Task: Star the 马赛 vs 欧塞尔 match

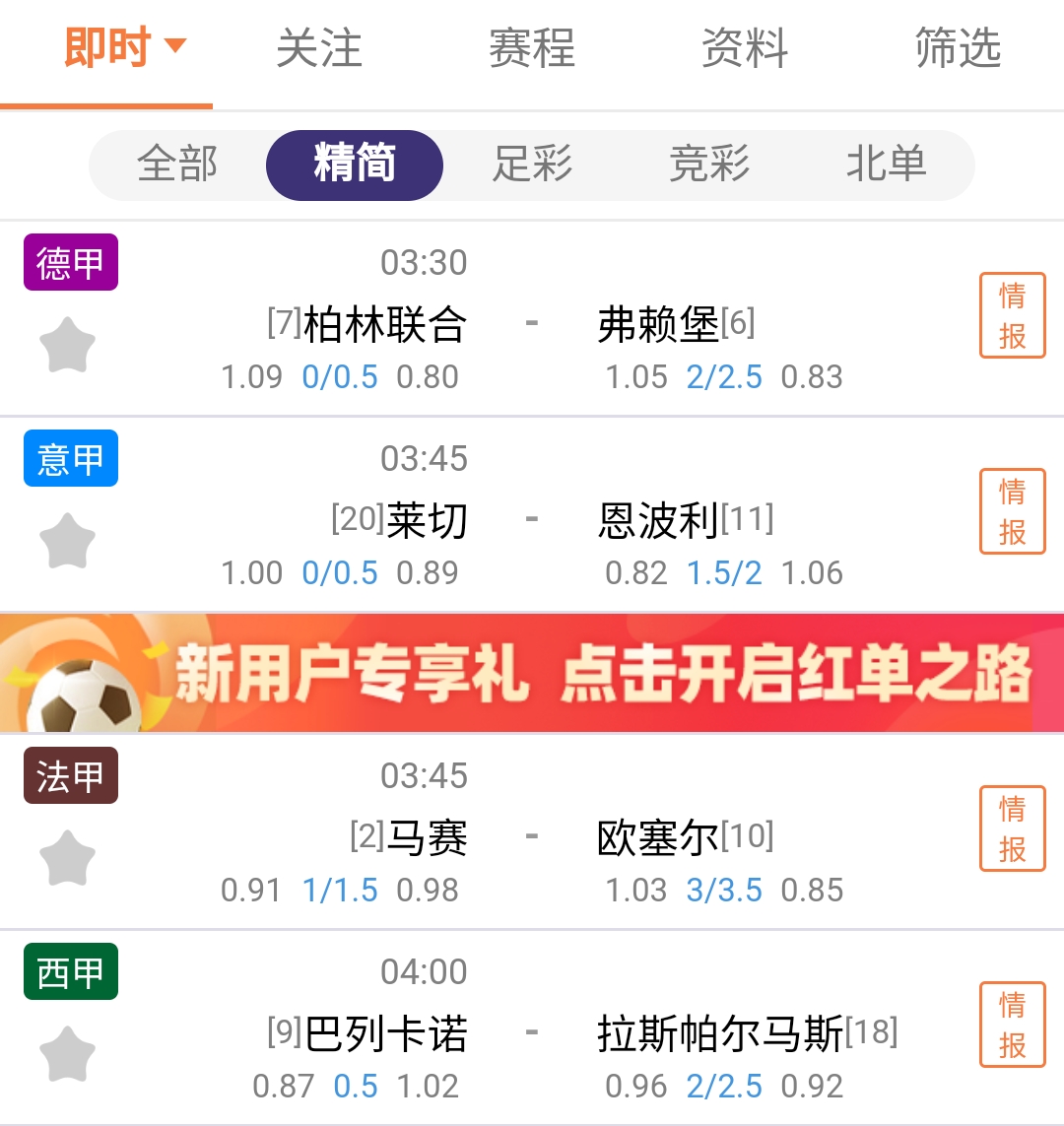Action: pos(67,858)
